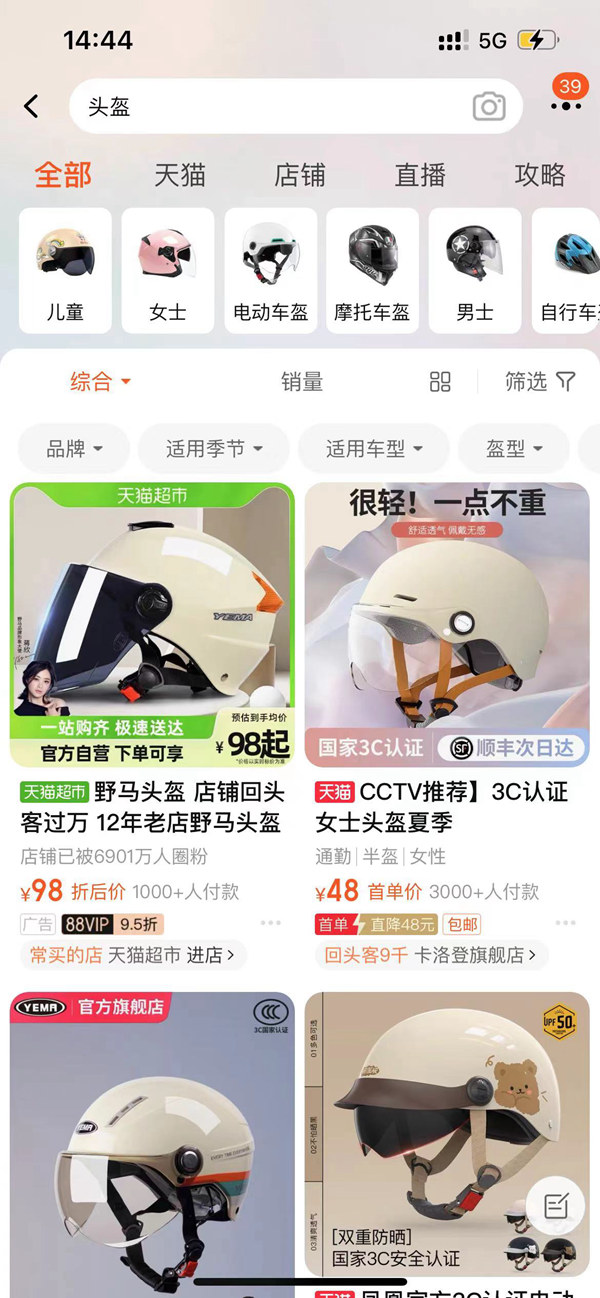Go back using the arrow icon
Viewport: 600px width, 1298px height.
click(x=32, y=107)
